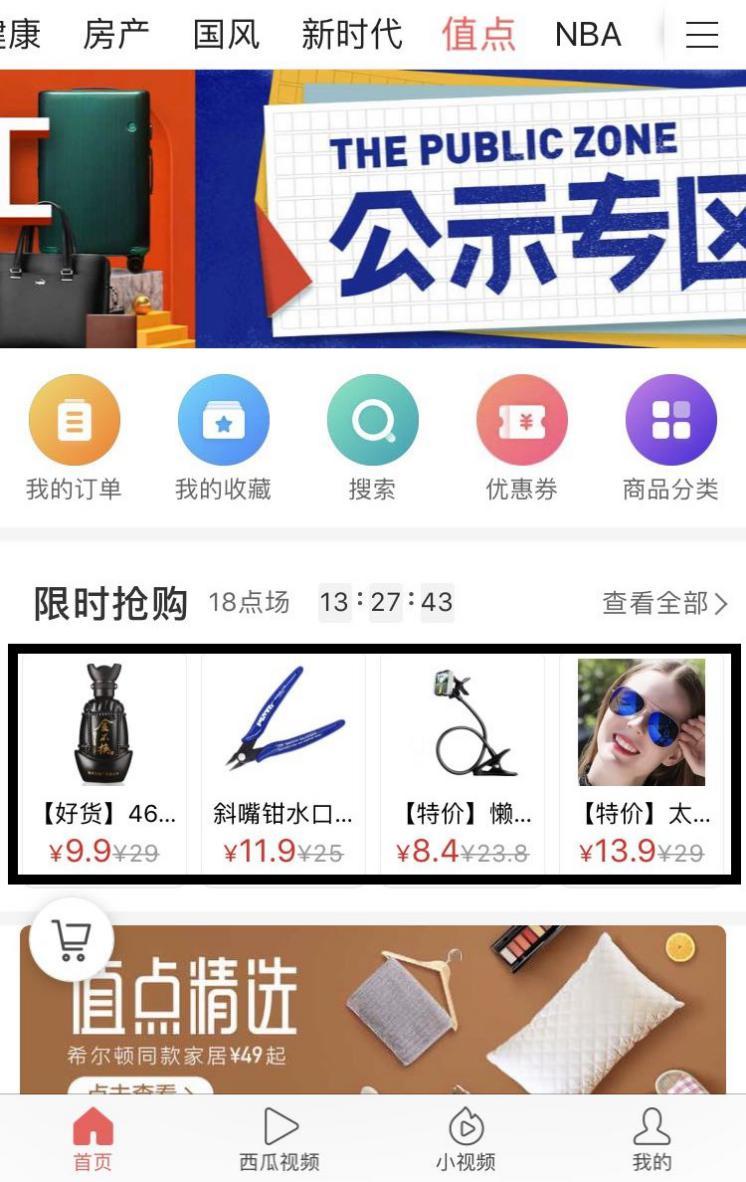Switch to 西瓜视频 in bottom bar
Image resolution: width=746 pixels, height=1182 pixels.
point(280,1140)
